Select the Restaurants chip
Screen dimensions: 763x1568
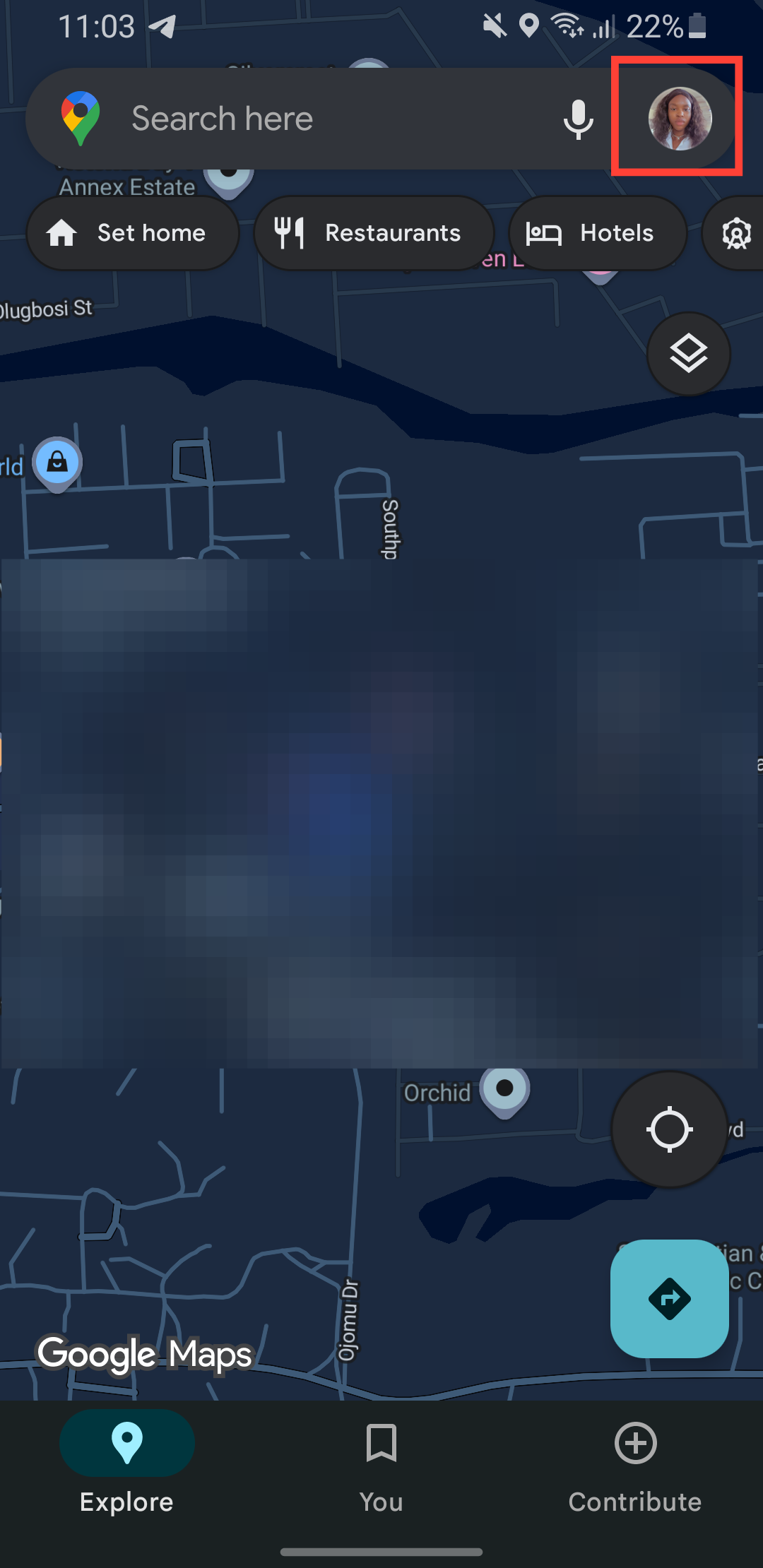[x=373, y=233]
